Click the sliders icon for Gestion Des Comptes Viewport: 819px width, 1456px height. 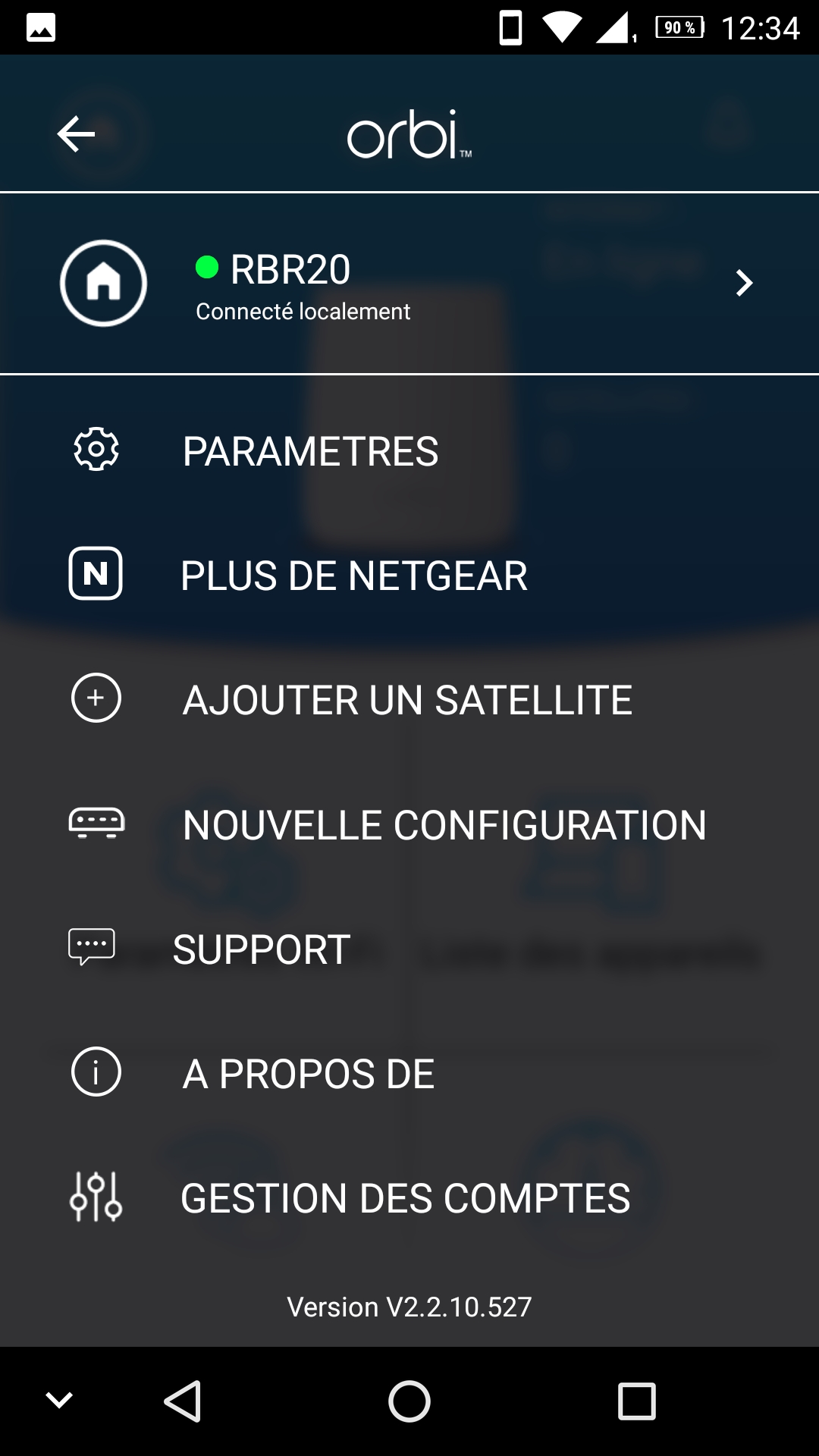[x=96, y=1197]
